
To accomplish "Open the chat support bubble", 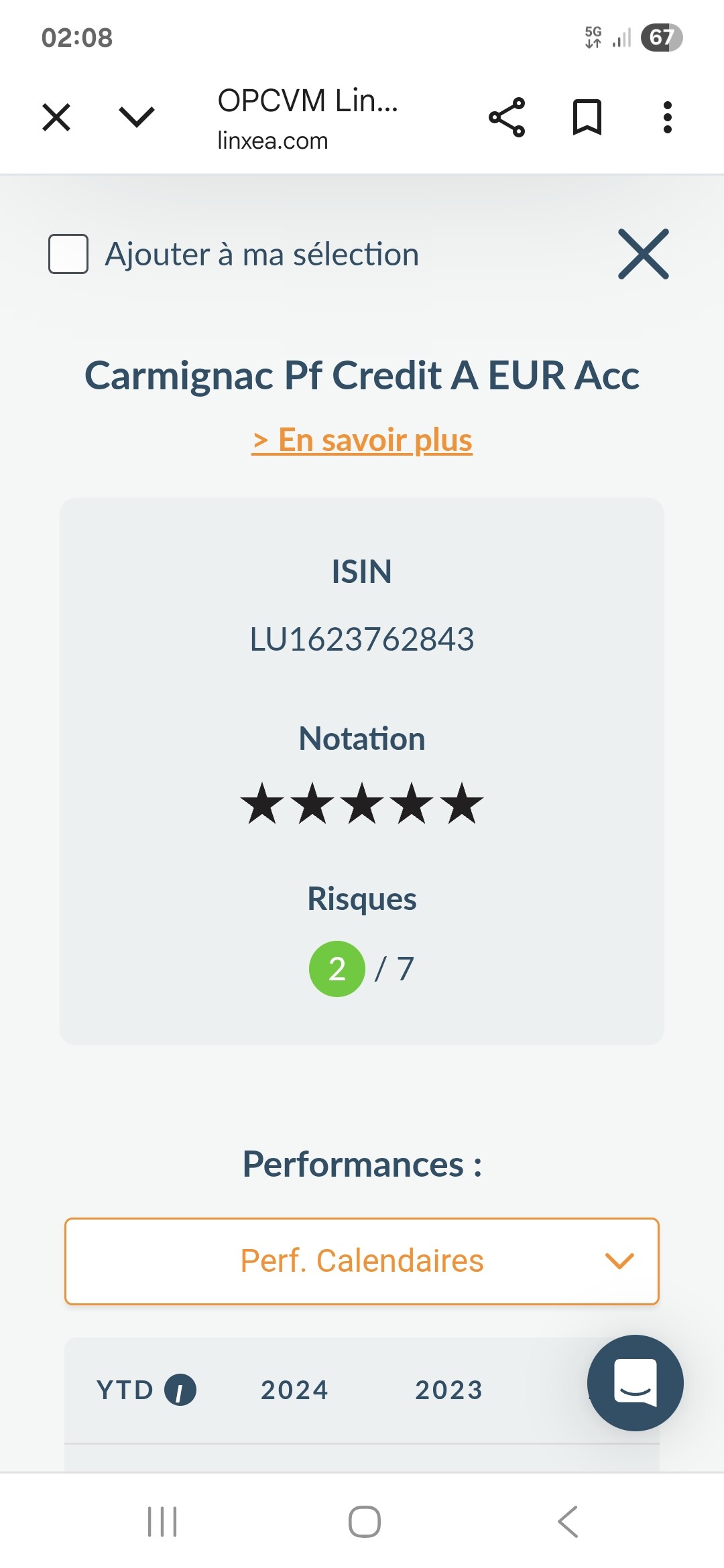I will tap(636, 1383).
